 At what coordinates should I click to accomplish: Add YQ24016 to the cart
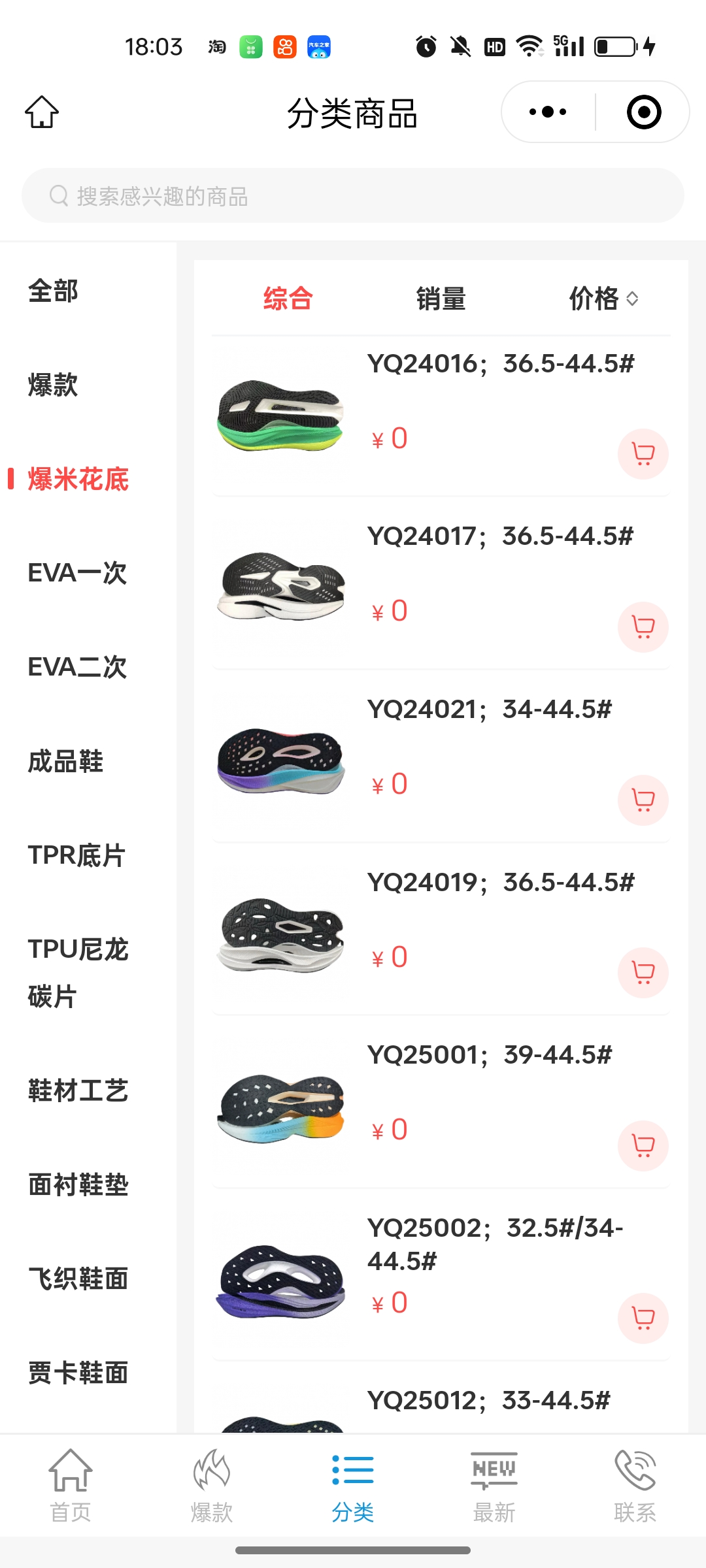(643, 454)
